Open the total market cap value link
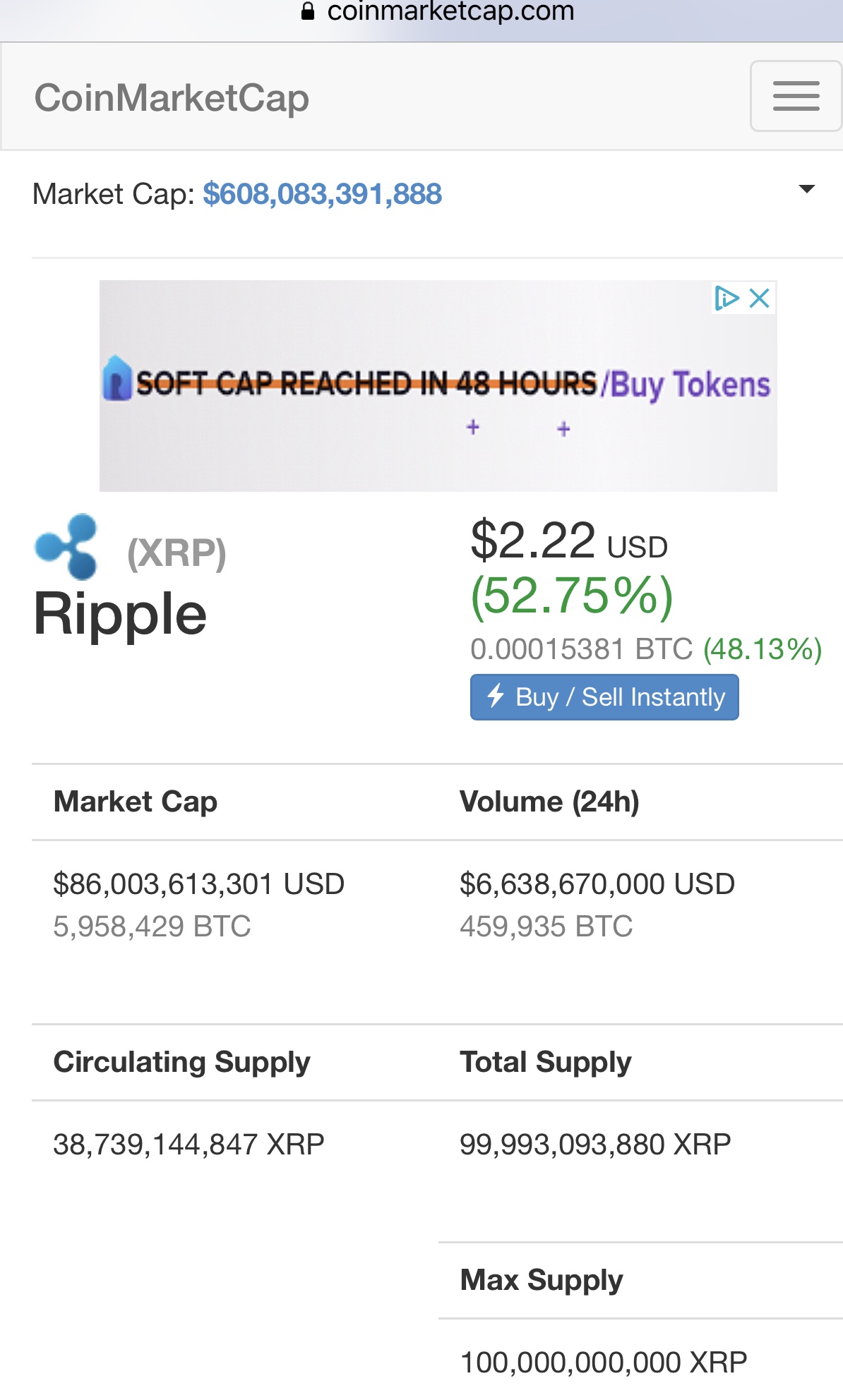 pyautogui.click(x=322, y=194)
